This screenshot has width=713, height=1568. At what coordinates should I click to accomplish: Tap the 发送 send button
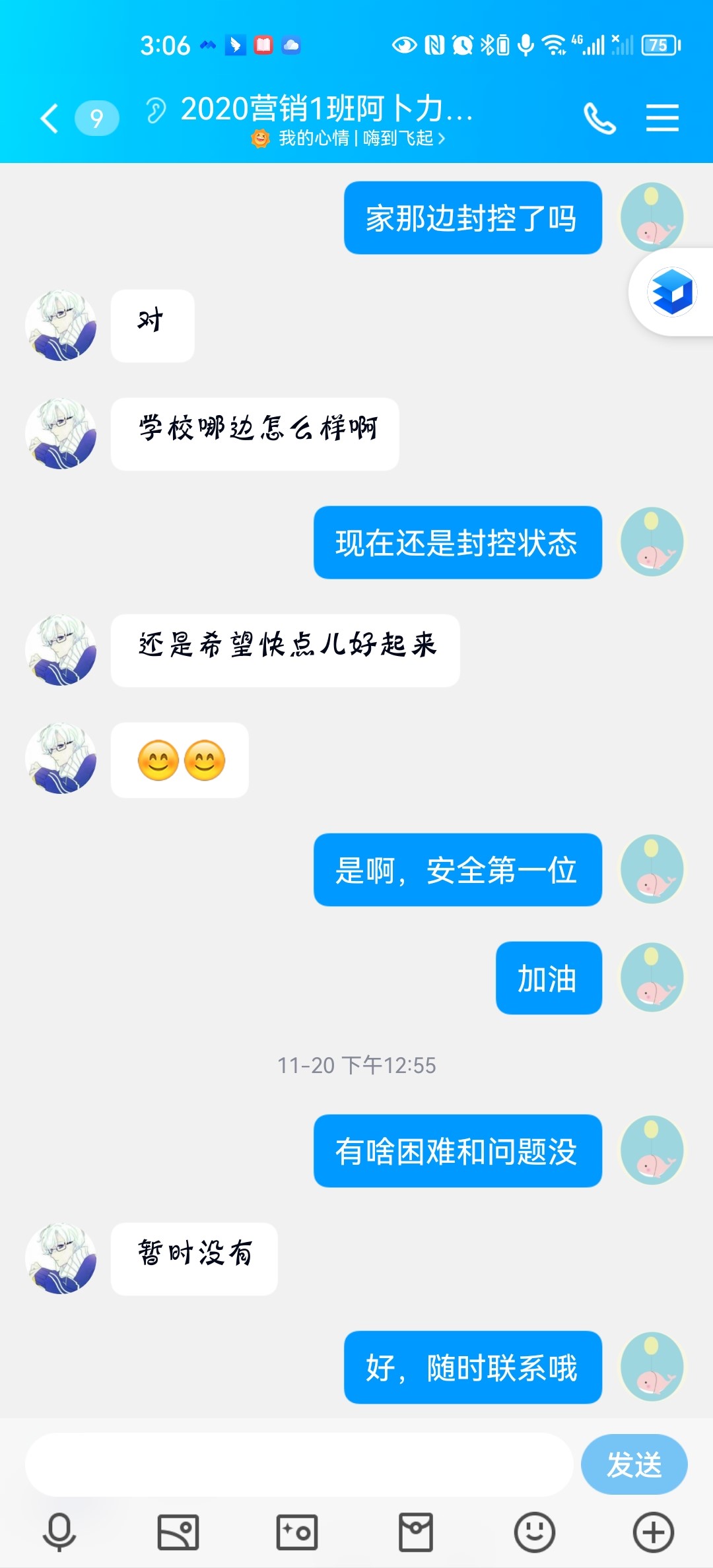coord(634,1464)
